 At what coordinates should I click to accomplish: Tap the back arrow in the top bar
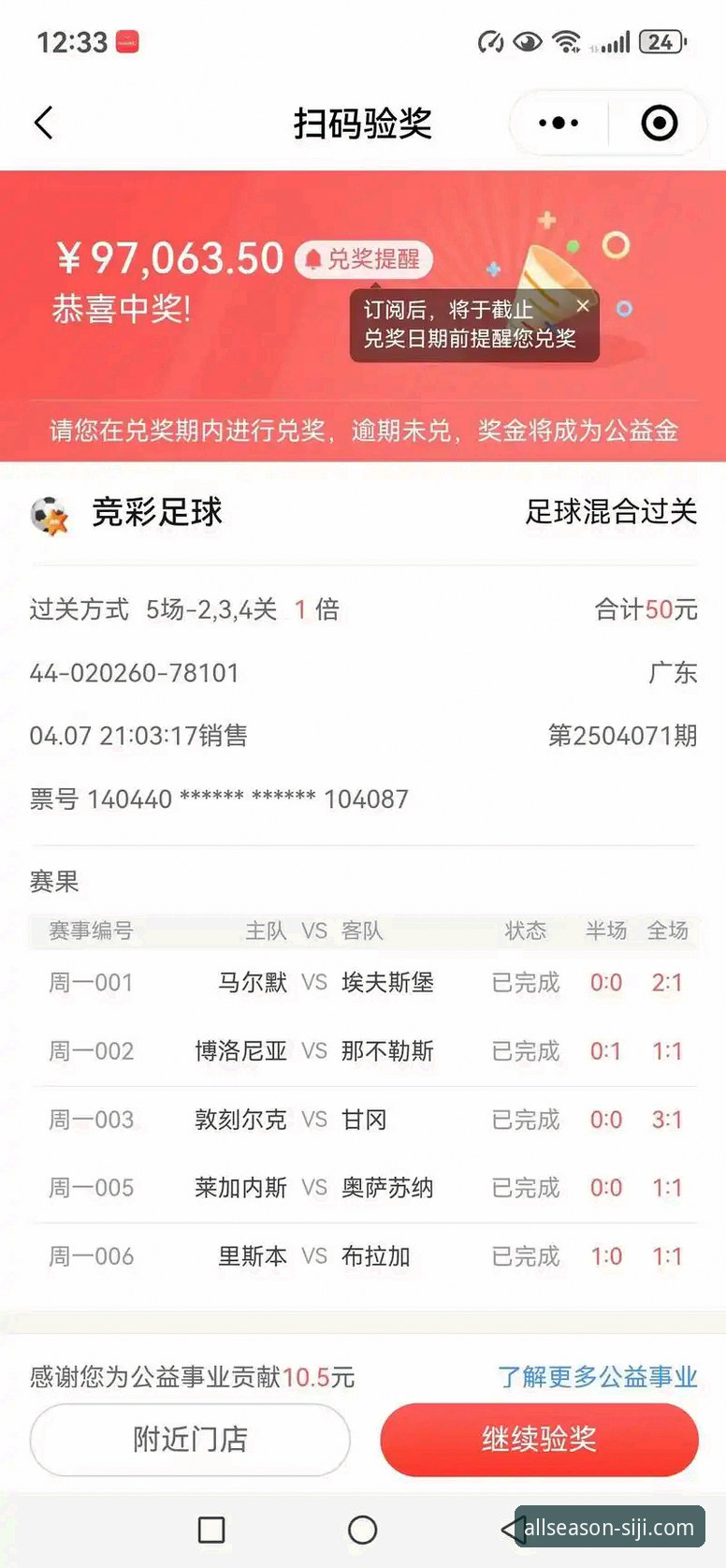click(44, 123)
